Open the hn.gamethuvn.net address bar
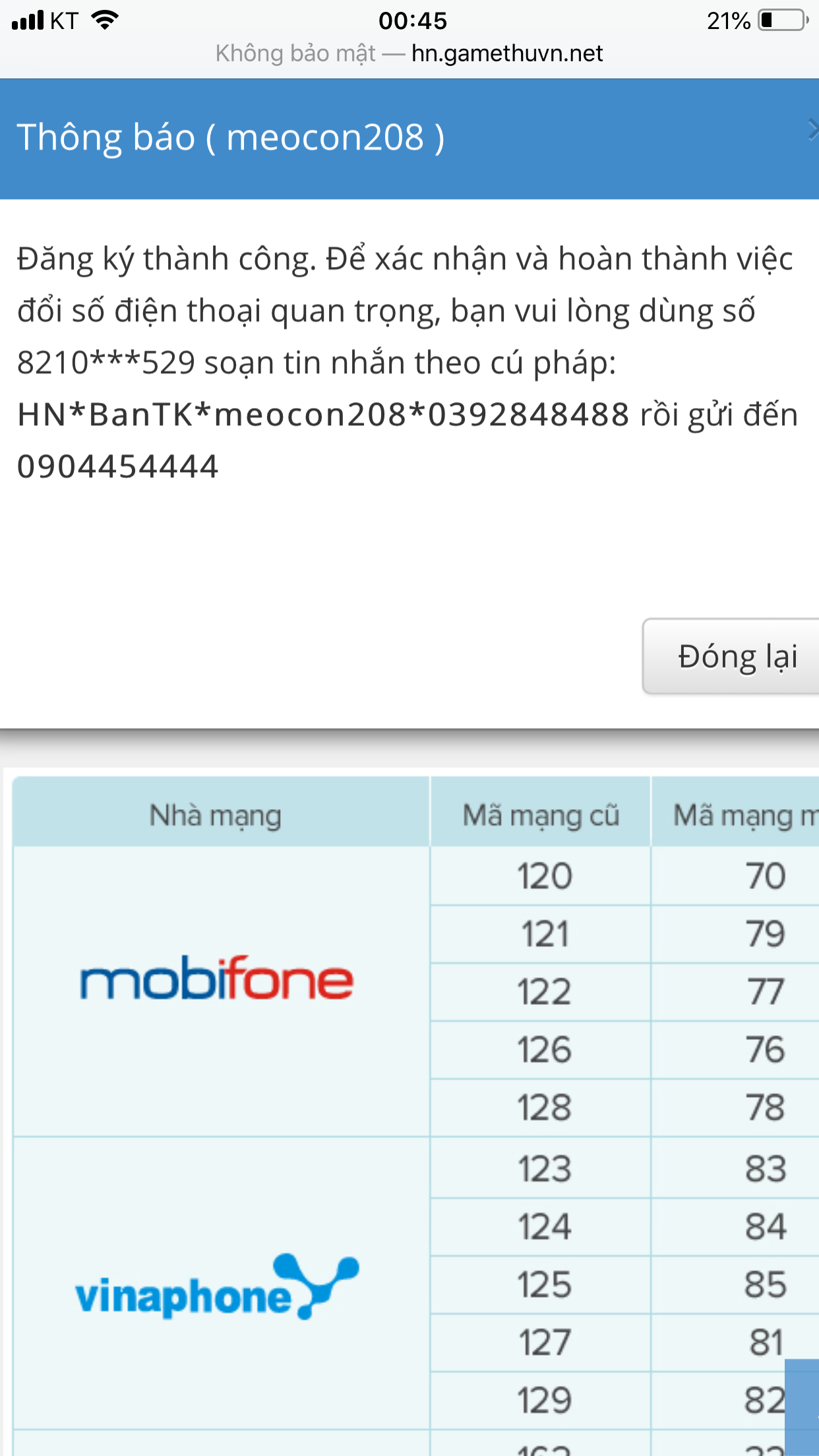The image size is (819, 1456). click(409, 53)
